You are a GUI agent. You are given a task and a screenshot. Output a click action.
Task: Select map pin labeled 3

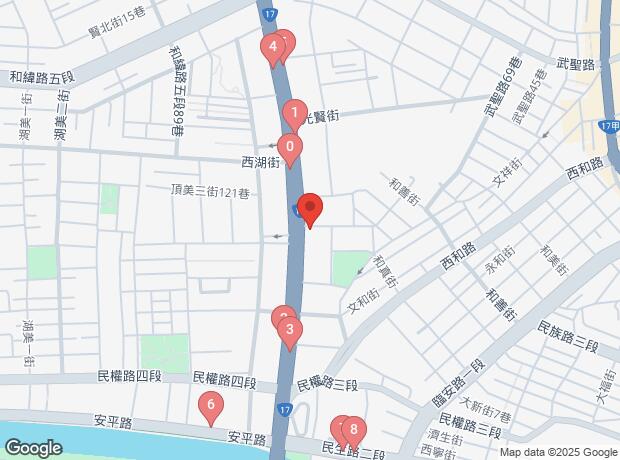[x=289, y=329]
